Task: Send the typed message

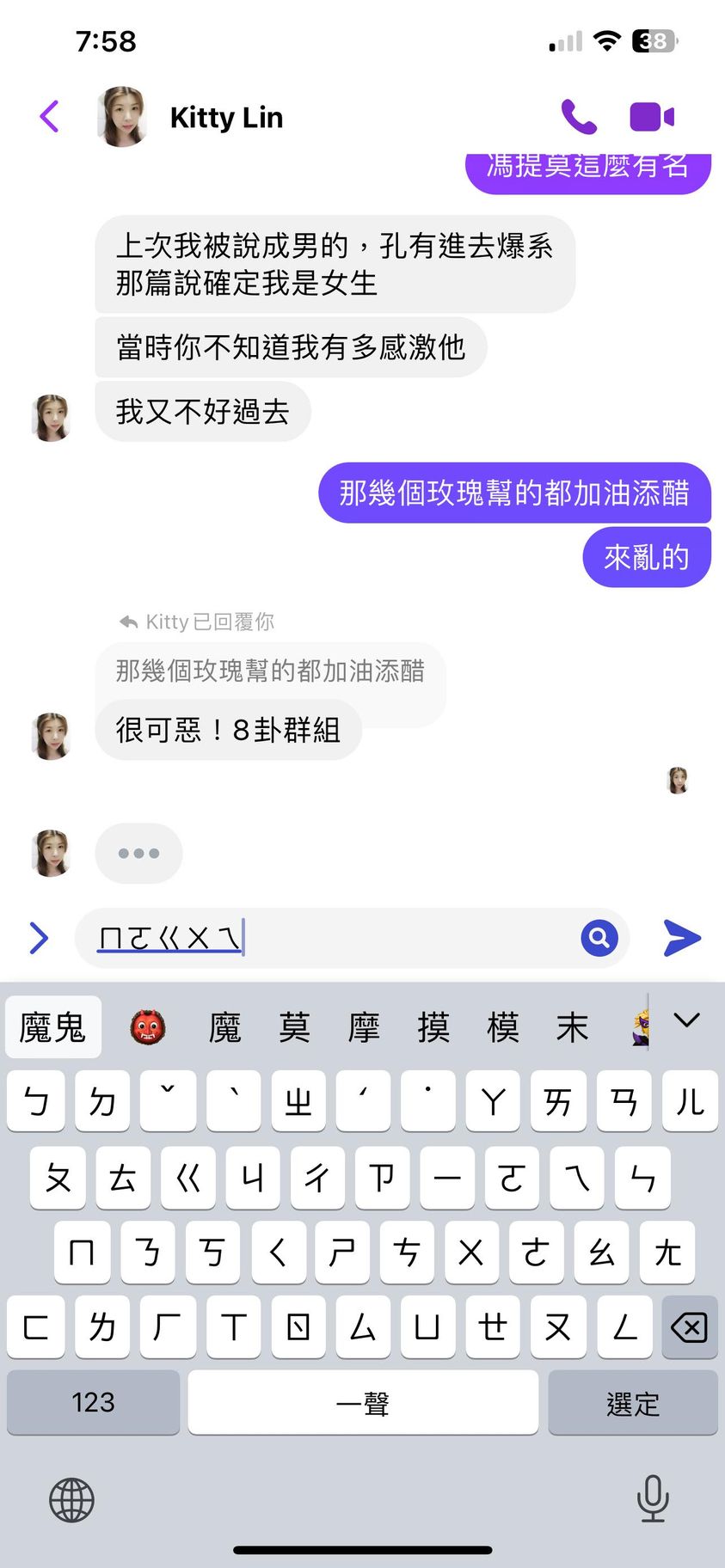Action: (683, 938)
